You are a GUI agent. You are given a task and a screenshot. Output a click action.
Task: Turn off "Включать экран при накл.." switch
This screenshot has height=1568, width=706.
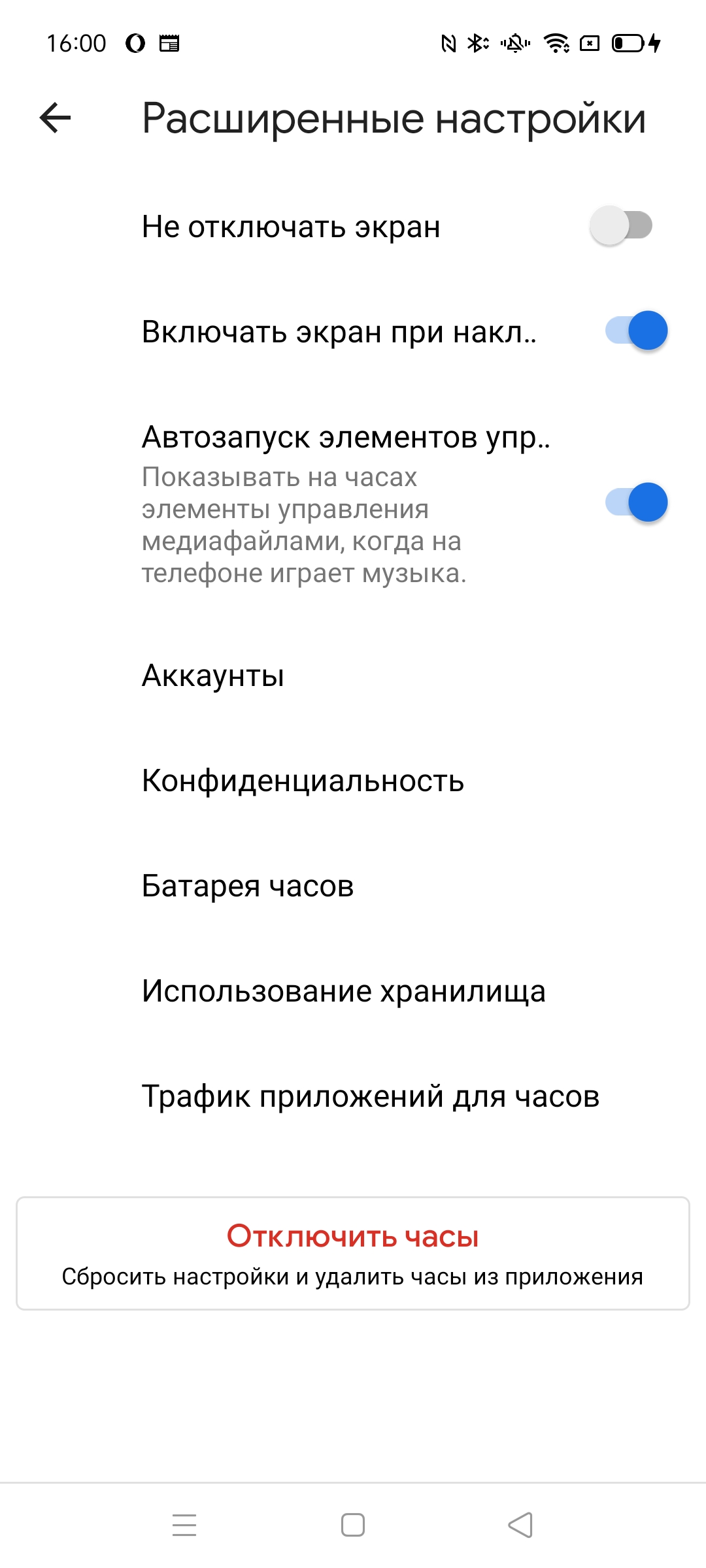tap(635, 331)
